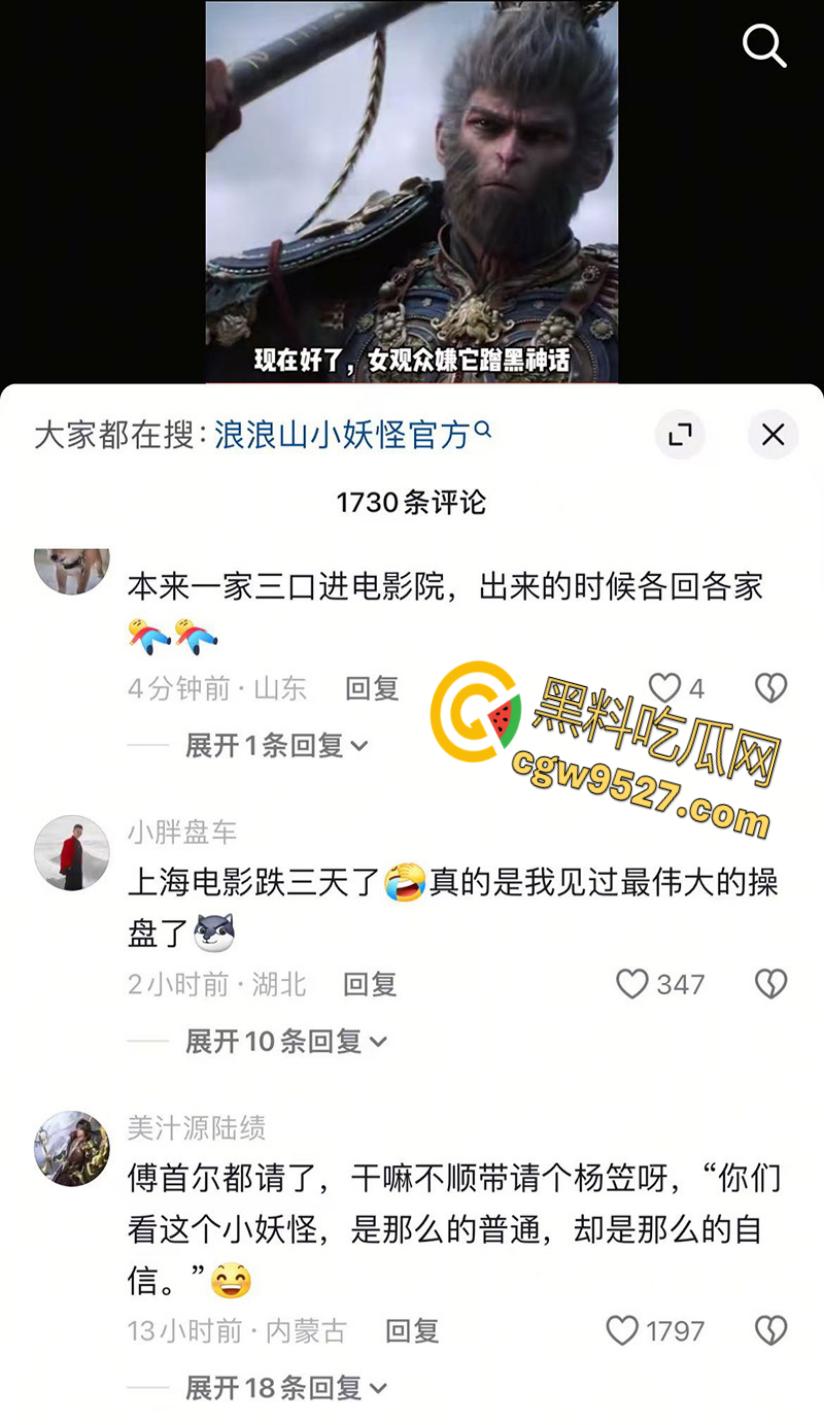Screen dimensions: 824x1425
Task: Click the expand-to-fullscreen icon beside the close button
Action: click(681, 435)
